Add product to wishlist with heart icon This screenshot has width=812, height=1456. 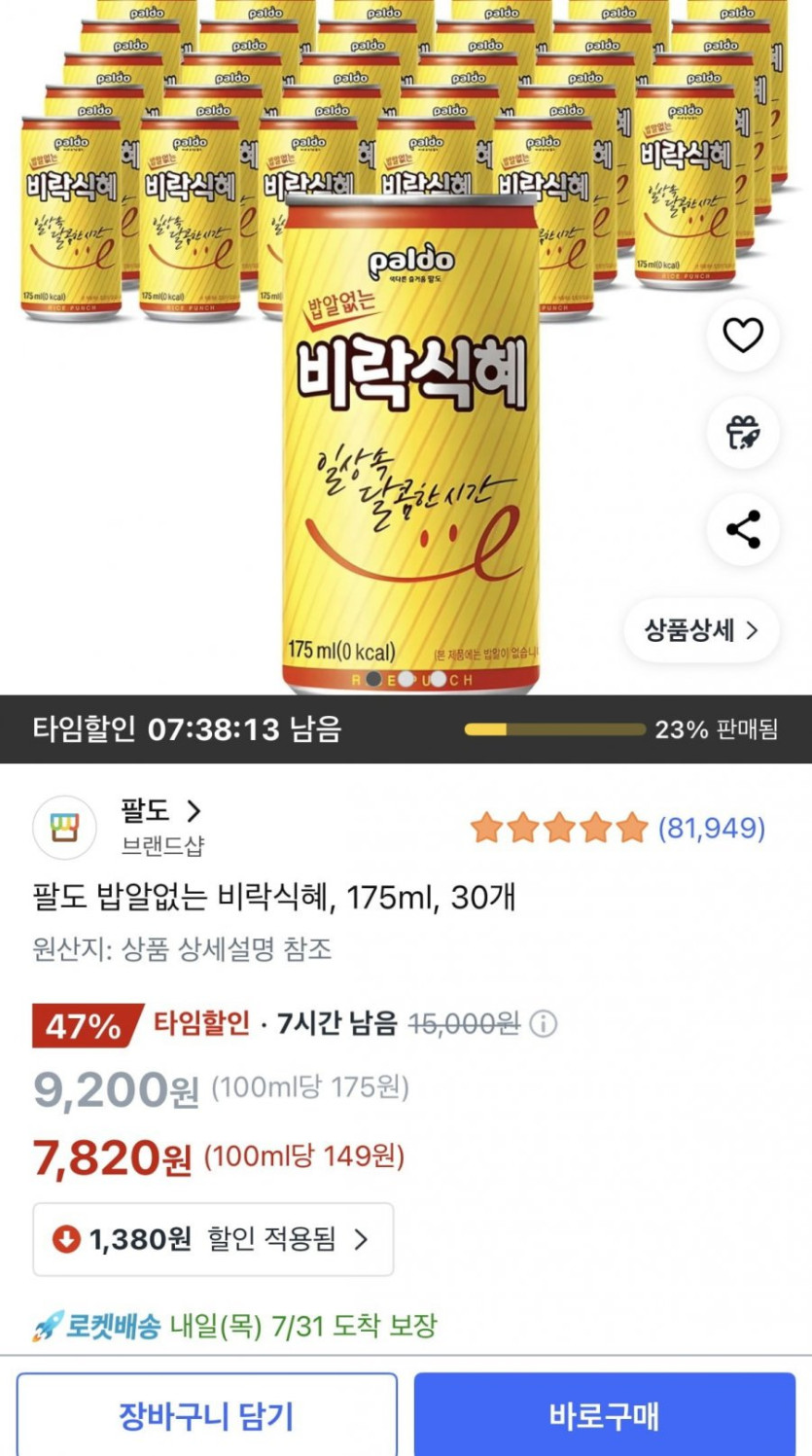coord(743,336)
